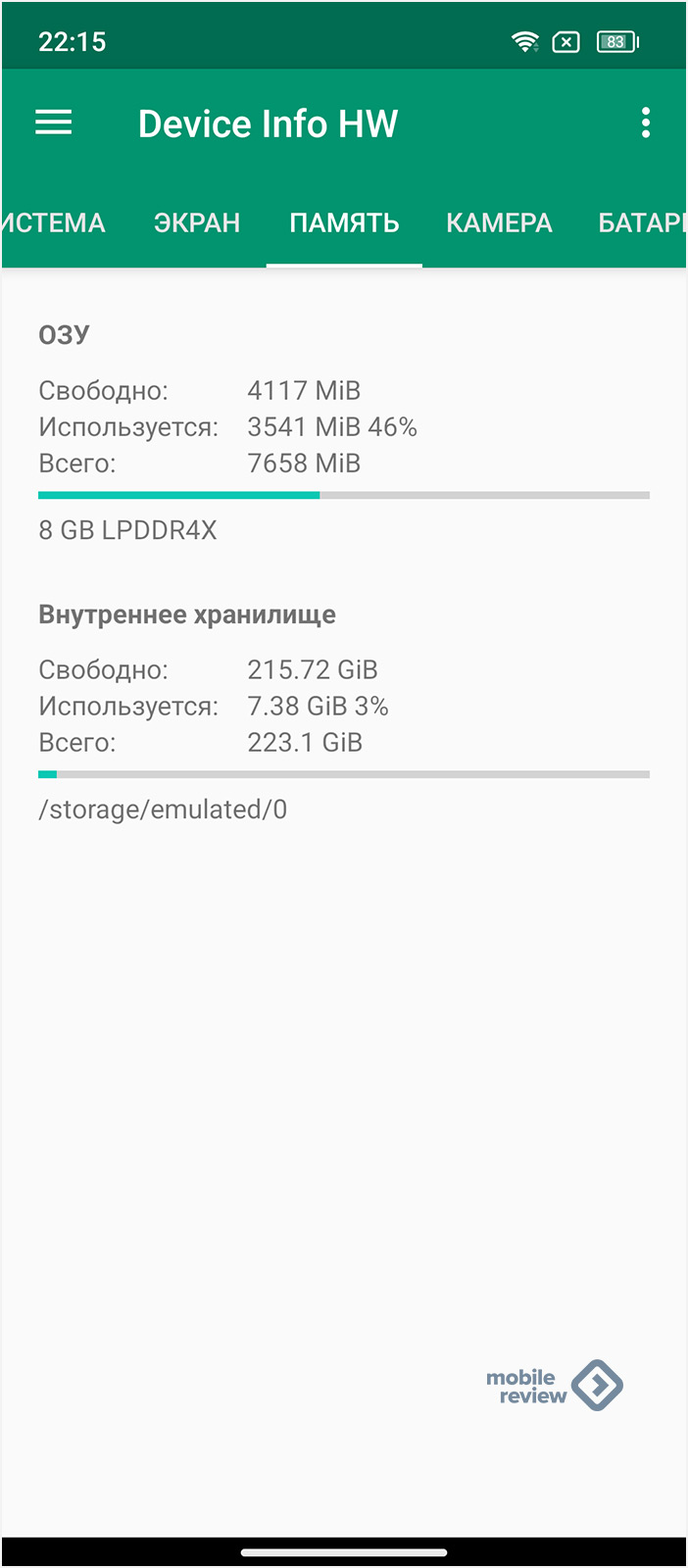Select the ПАМЯТЬ tab

coord(344,222)
